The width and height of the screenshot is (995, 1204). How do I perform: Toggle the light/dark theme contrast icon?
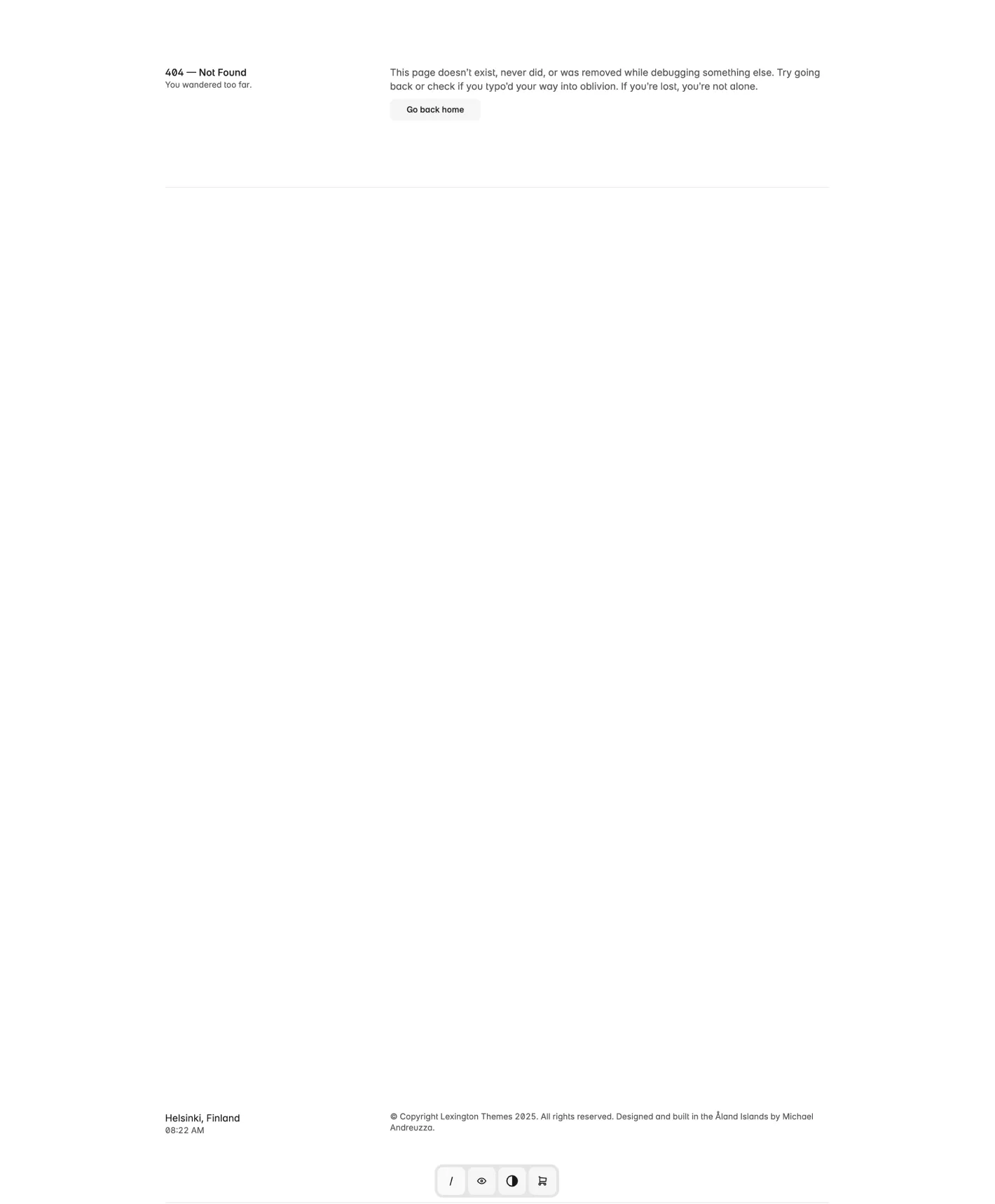[512, 1181]
